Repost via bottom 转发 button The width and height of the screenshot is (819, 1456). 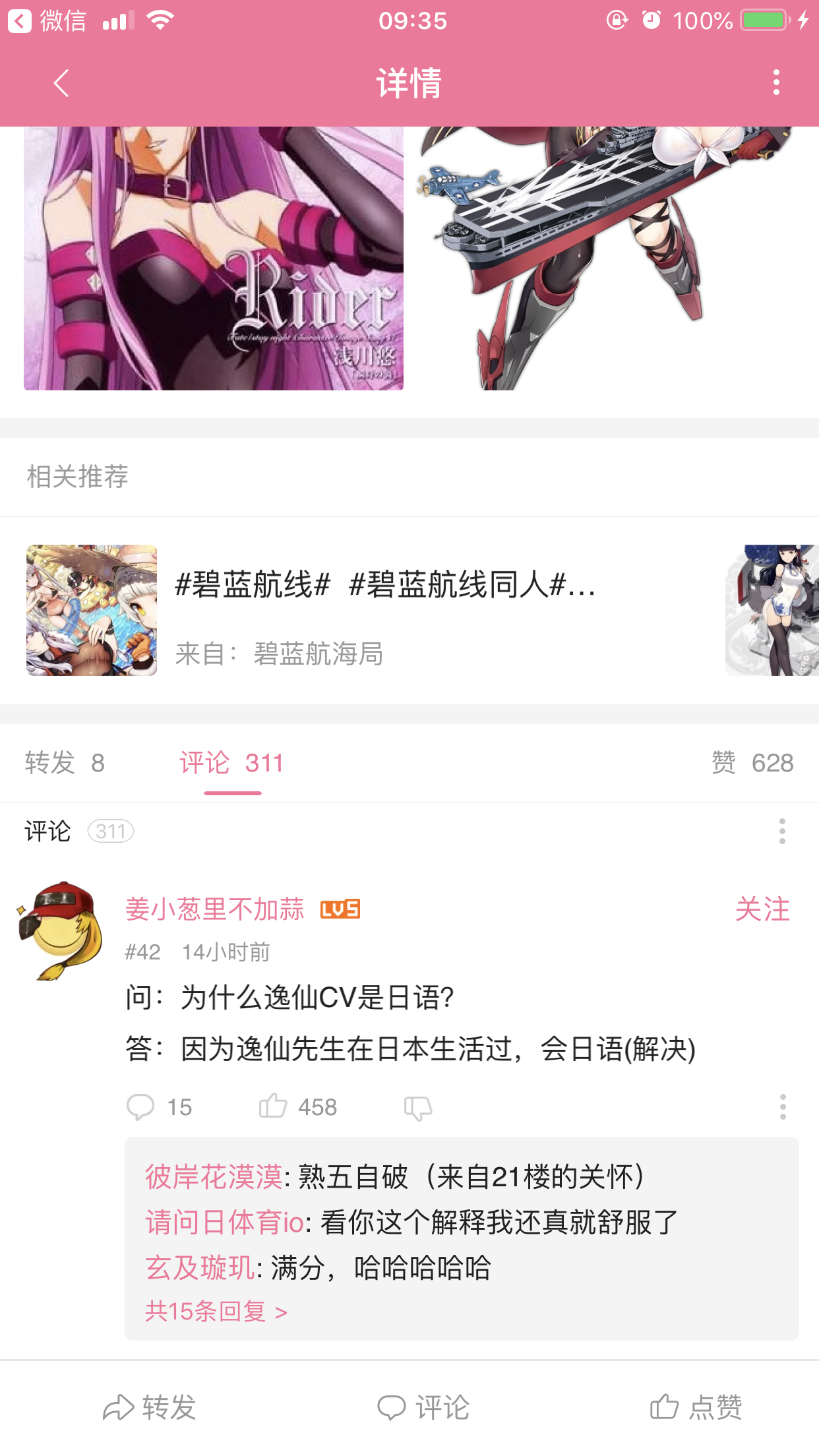(150, 1408)
